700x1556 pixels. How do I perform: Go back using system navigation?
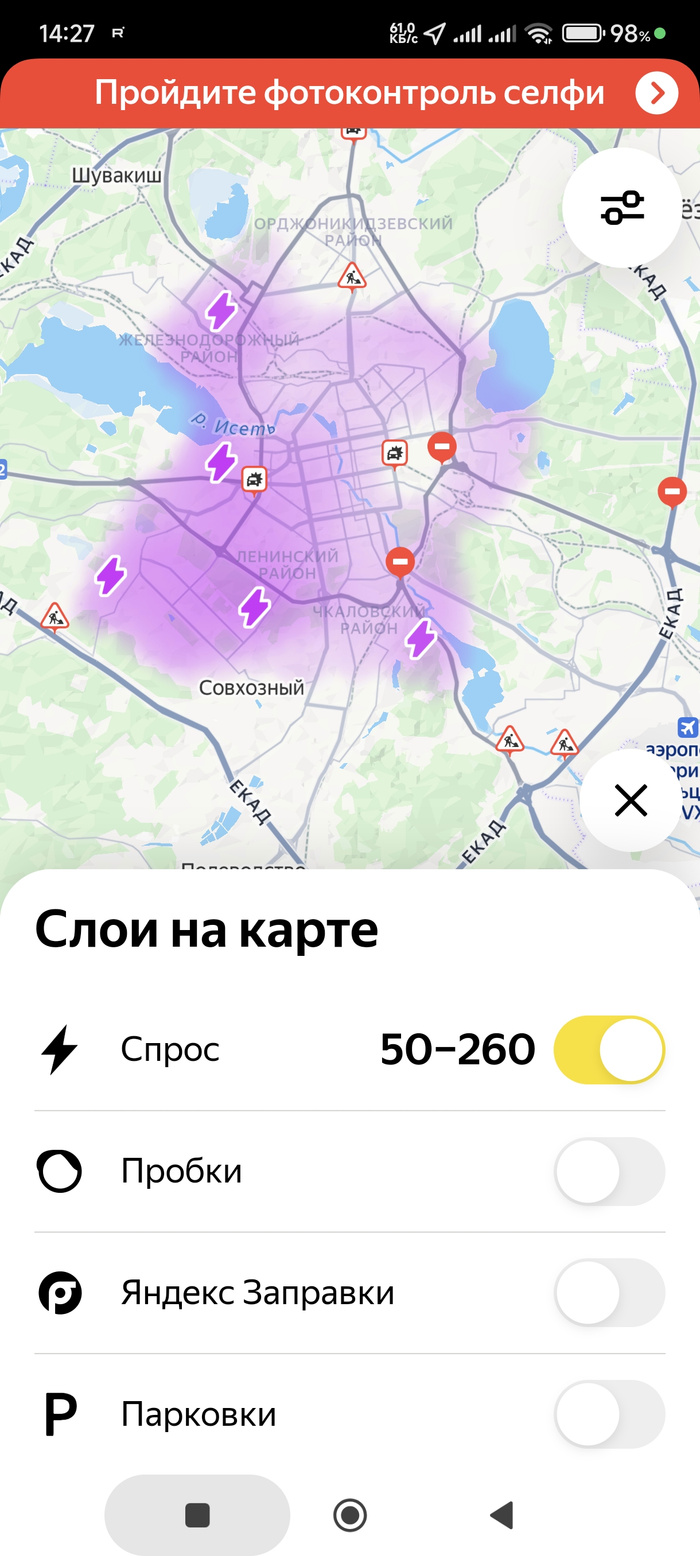click(502, 1515)
